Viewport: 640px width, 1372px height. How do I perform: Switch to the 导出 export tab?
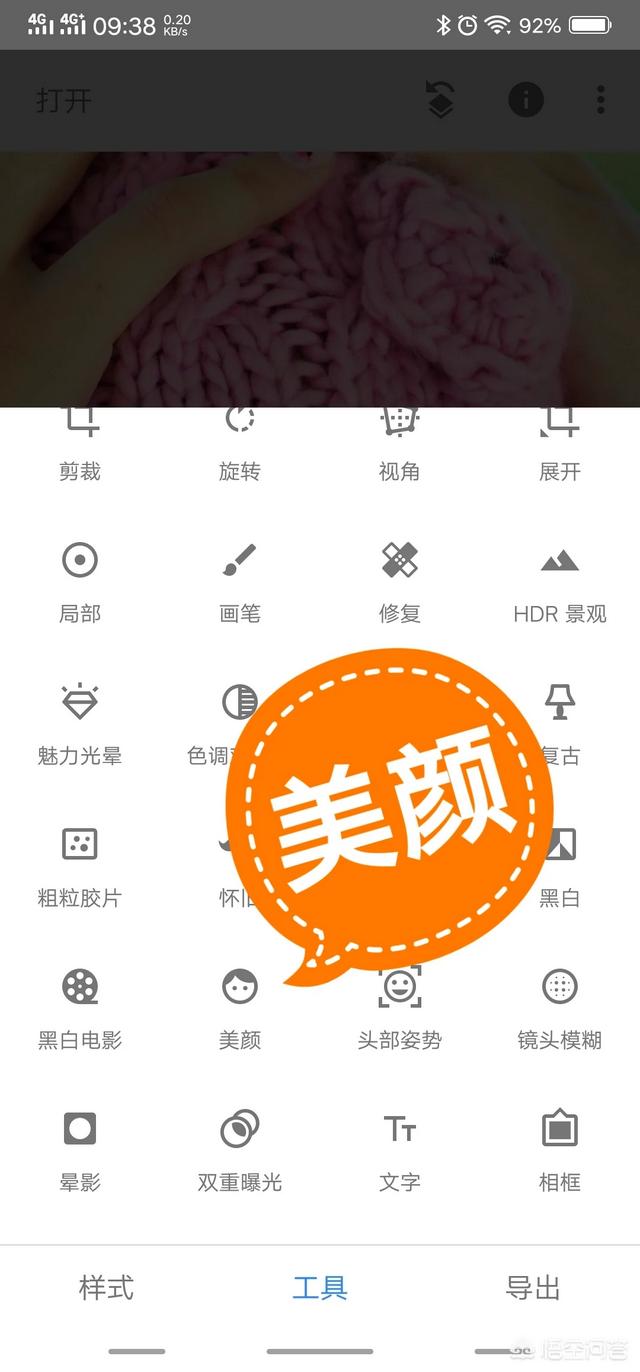coord(533,1288)
